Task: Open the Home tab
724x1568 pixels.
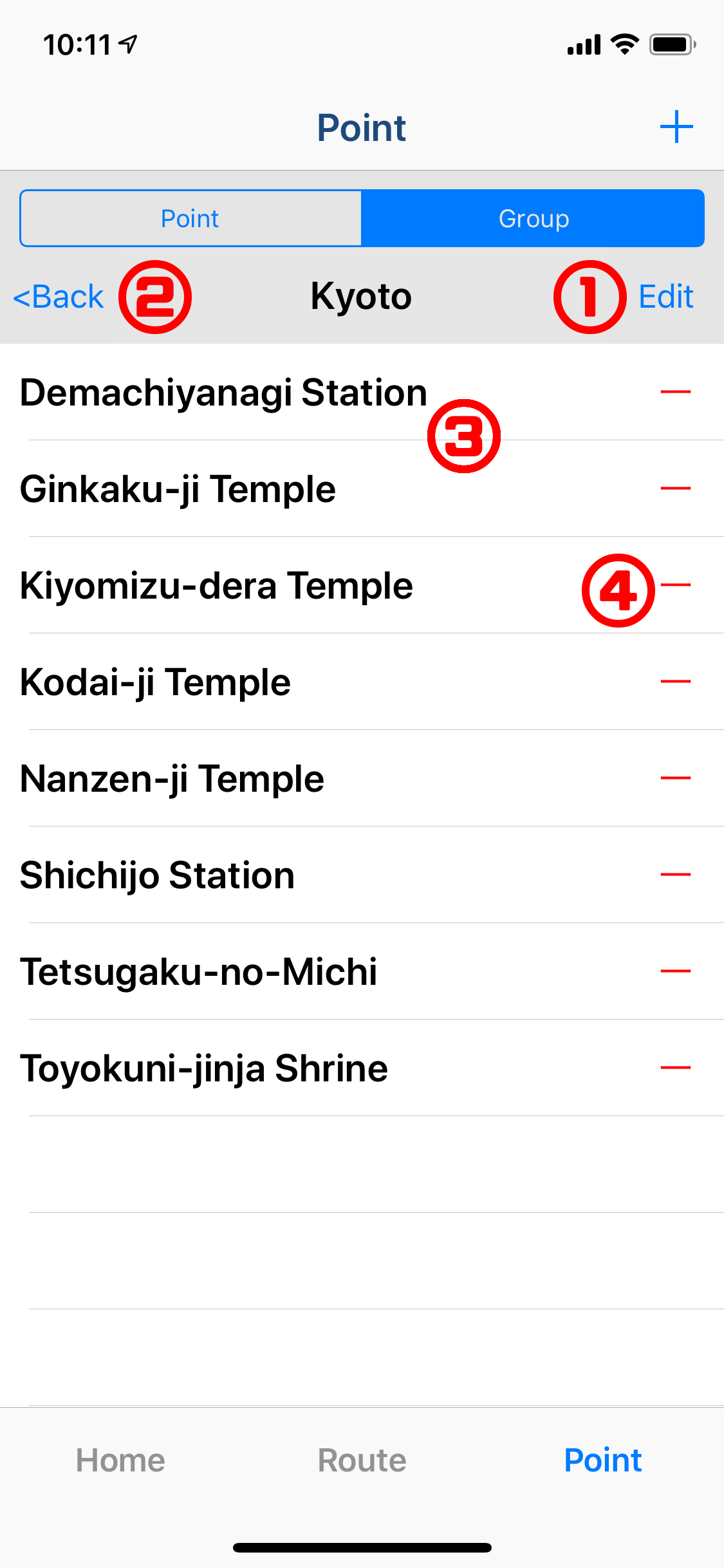Action: click(x=120, y=1460)
